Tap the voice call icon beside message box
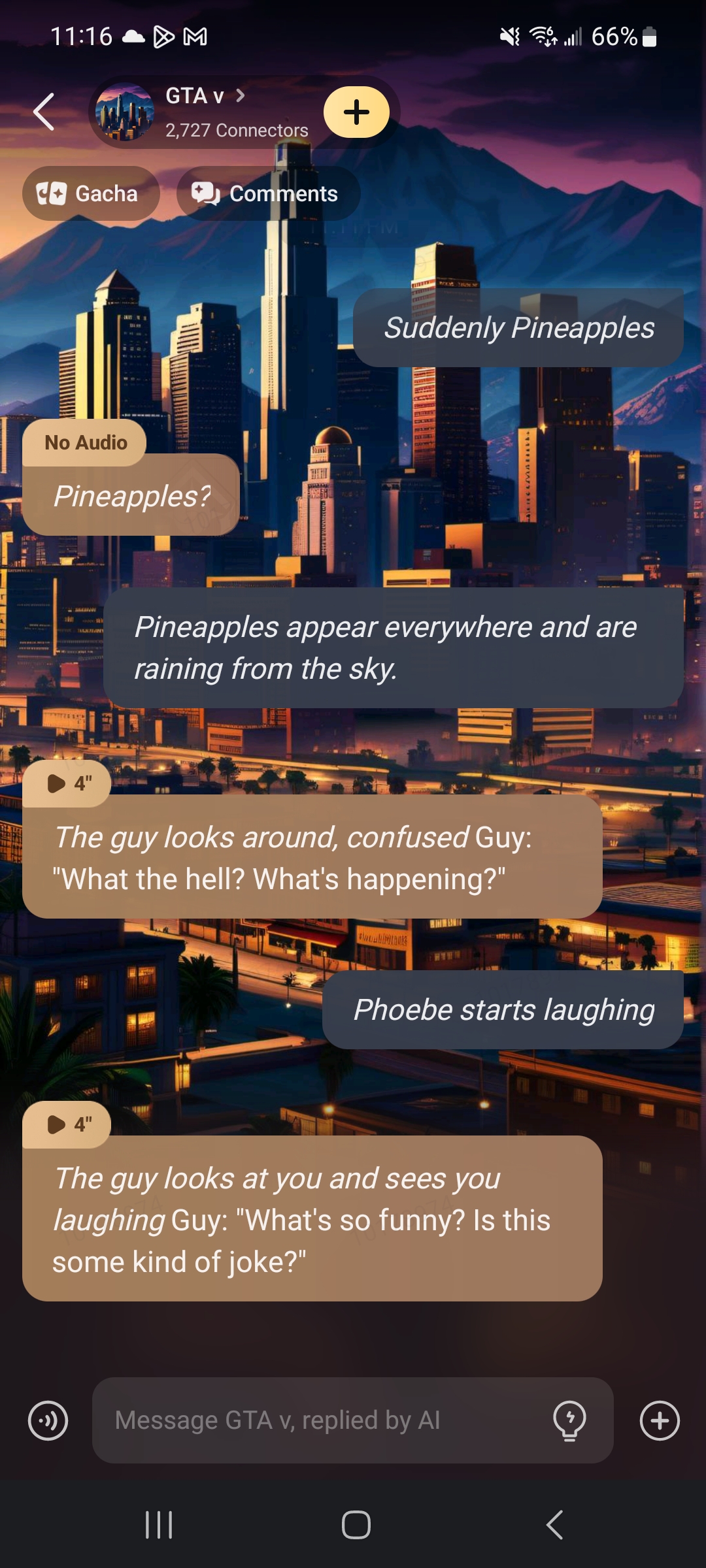Screen dimensions: 706x1568 coord(48,1420)
